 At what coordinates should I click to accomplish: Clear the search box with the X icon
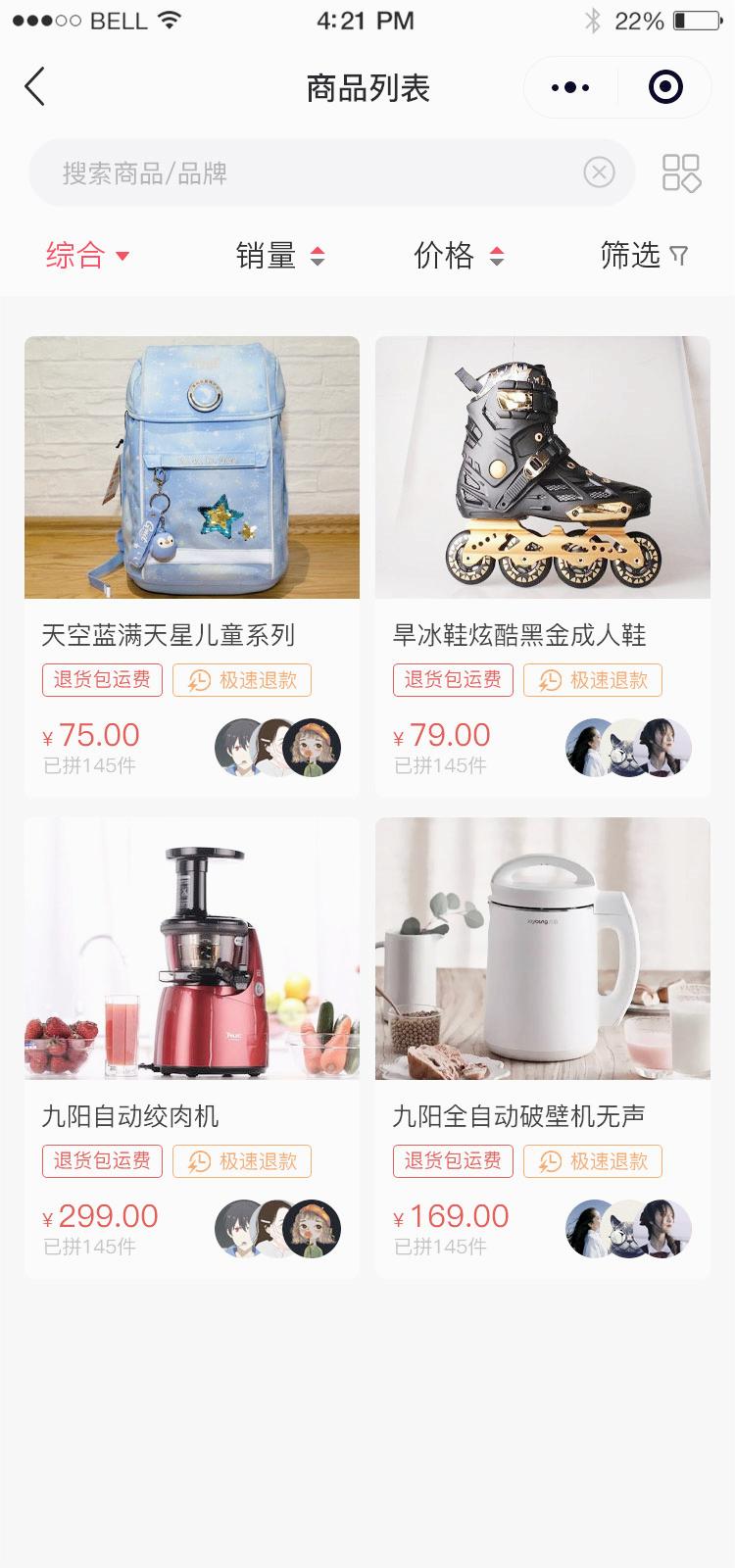click(599, 173)
